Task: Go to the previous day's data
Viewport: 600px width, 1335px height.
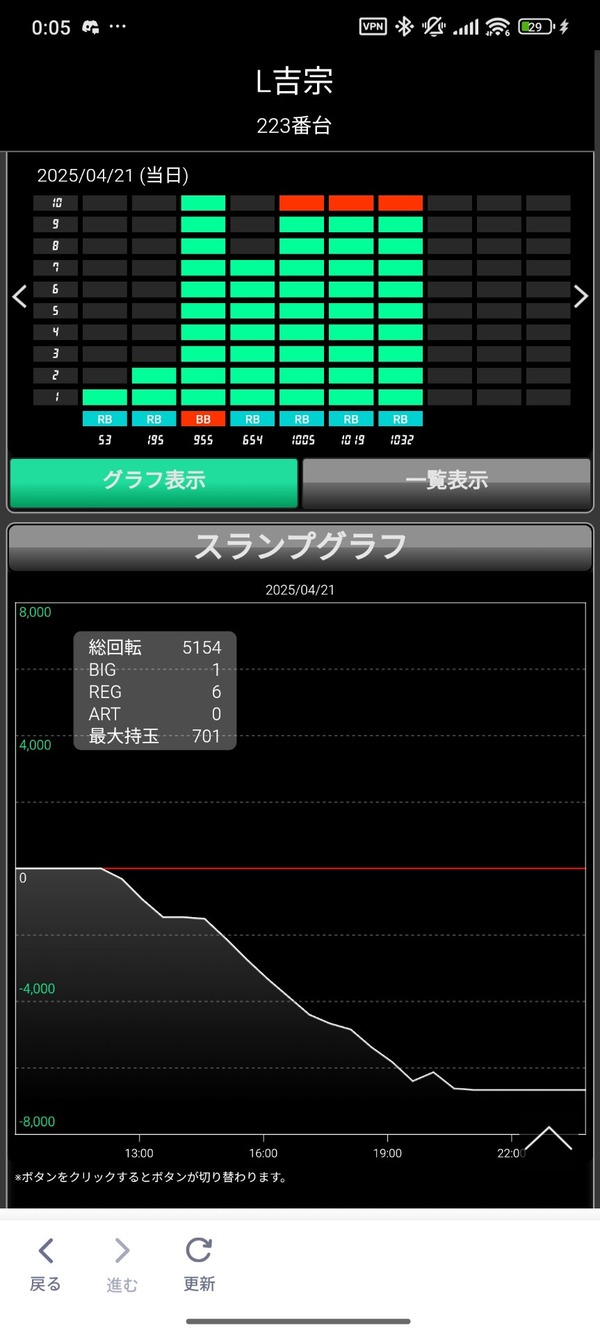Action: 18,296
